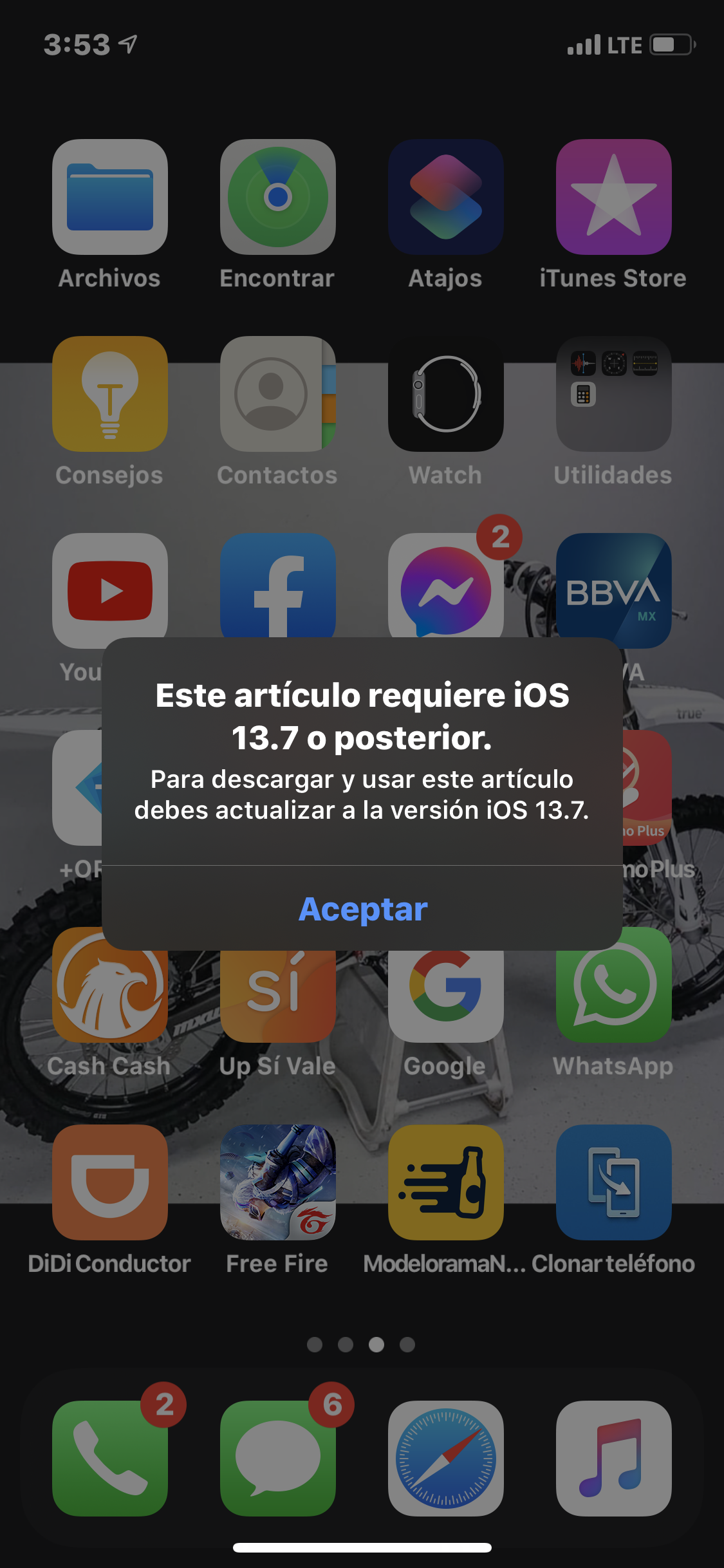Screen dimensions: 724x1568
Task: Open Clonar teléfono
Action: (613, 1182)
